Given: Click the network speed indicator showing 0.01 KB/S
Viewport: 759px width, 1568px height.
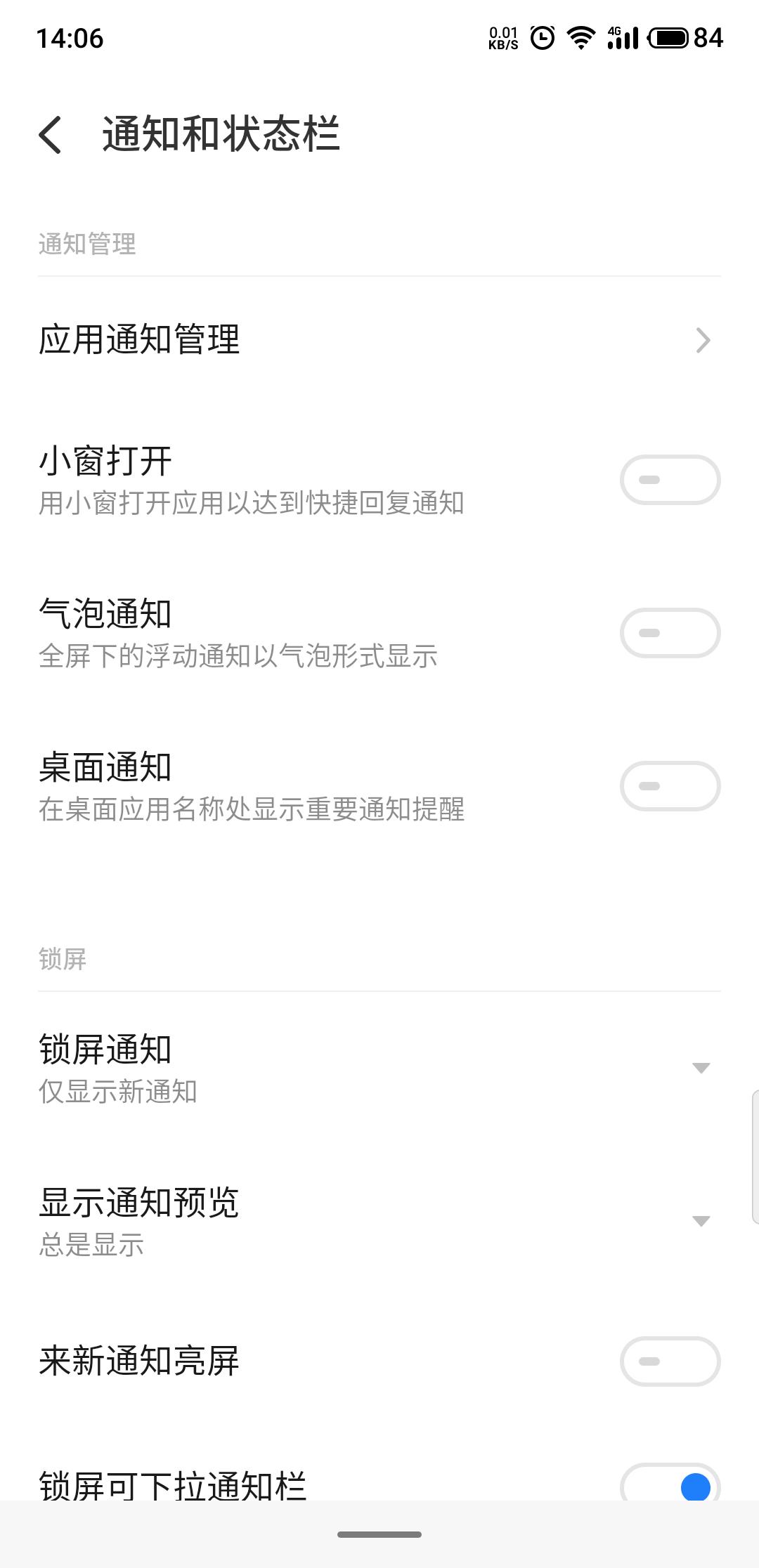Looking at the screenshot, I should point(502,37).
